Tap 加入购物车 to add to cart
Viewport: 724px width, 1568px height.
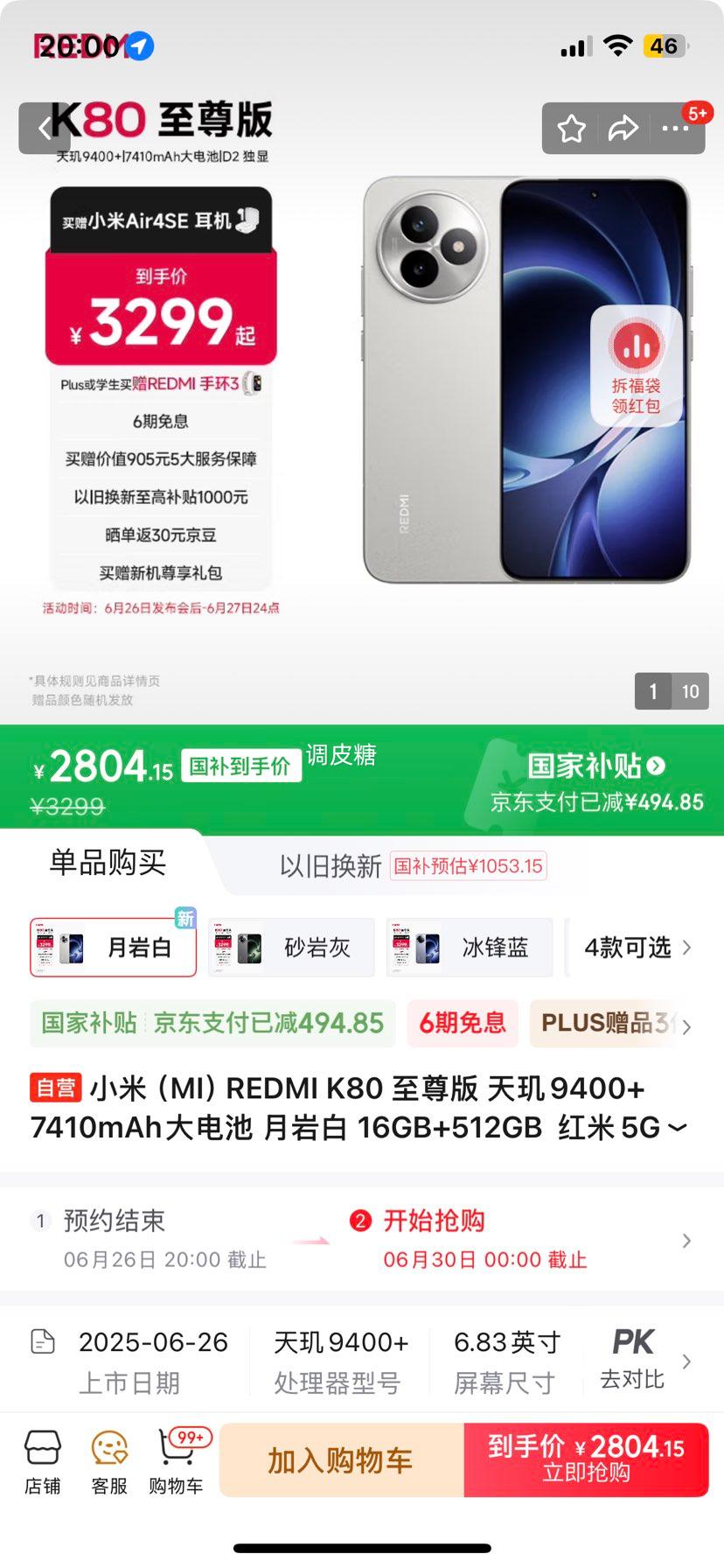click(x=341, y=1459)
